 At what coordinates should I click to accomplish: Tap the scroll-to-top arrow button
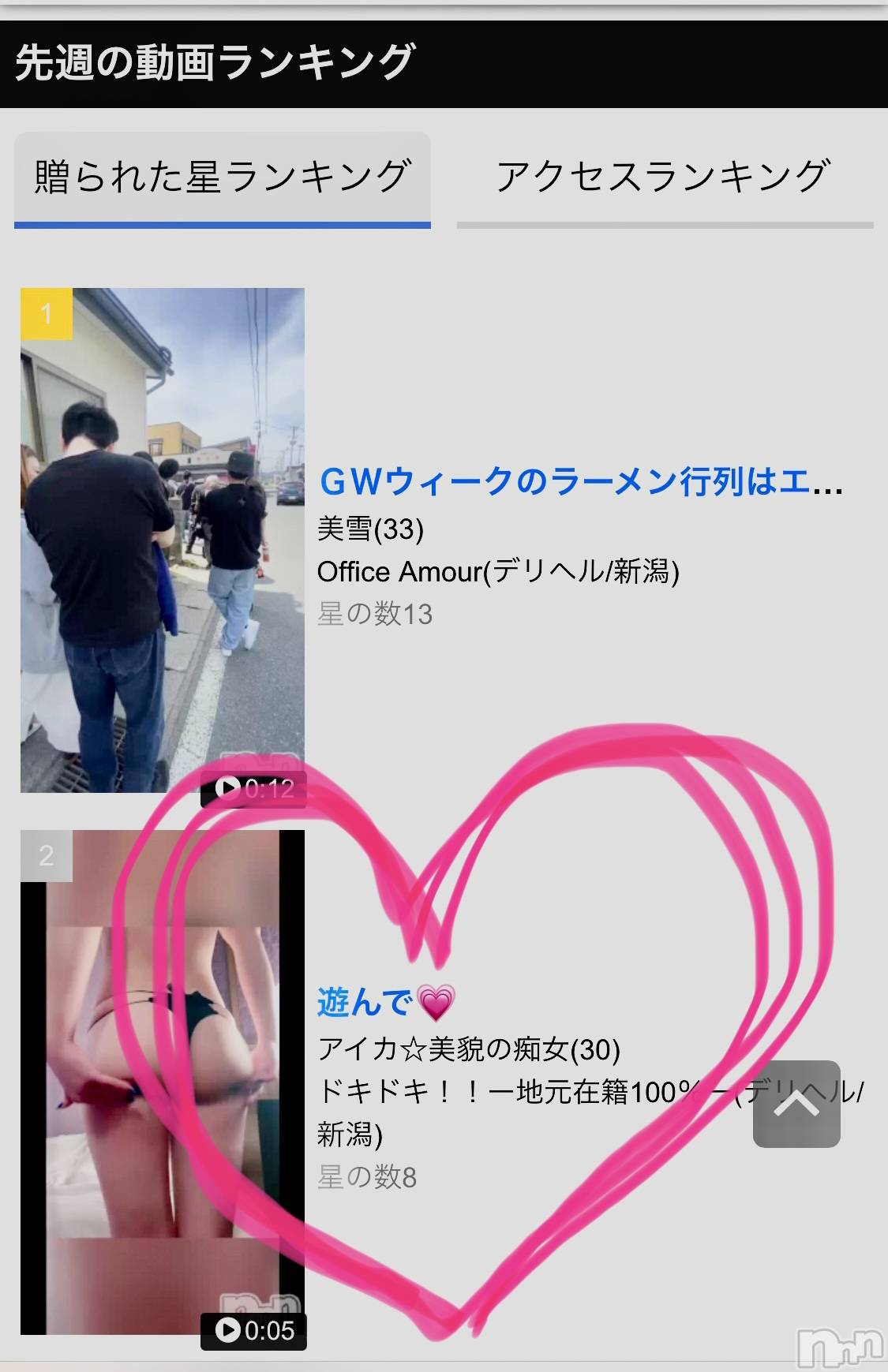pyautogui.click(x=796, y=1104)
